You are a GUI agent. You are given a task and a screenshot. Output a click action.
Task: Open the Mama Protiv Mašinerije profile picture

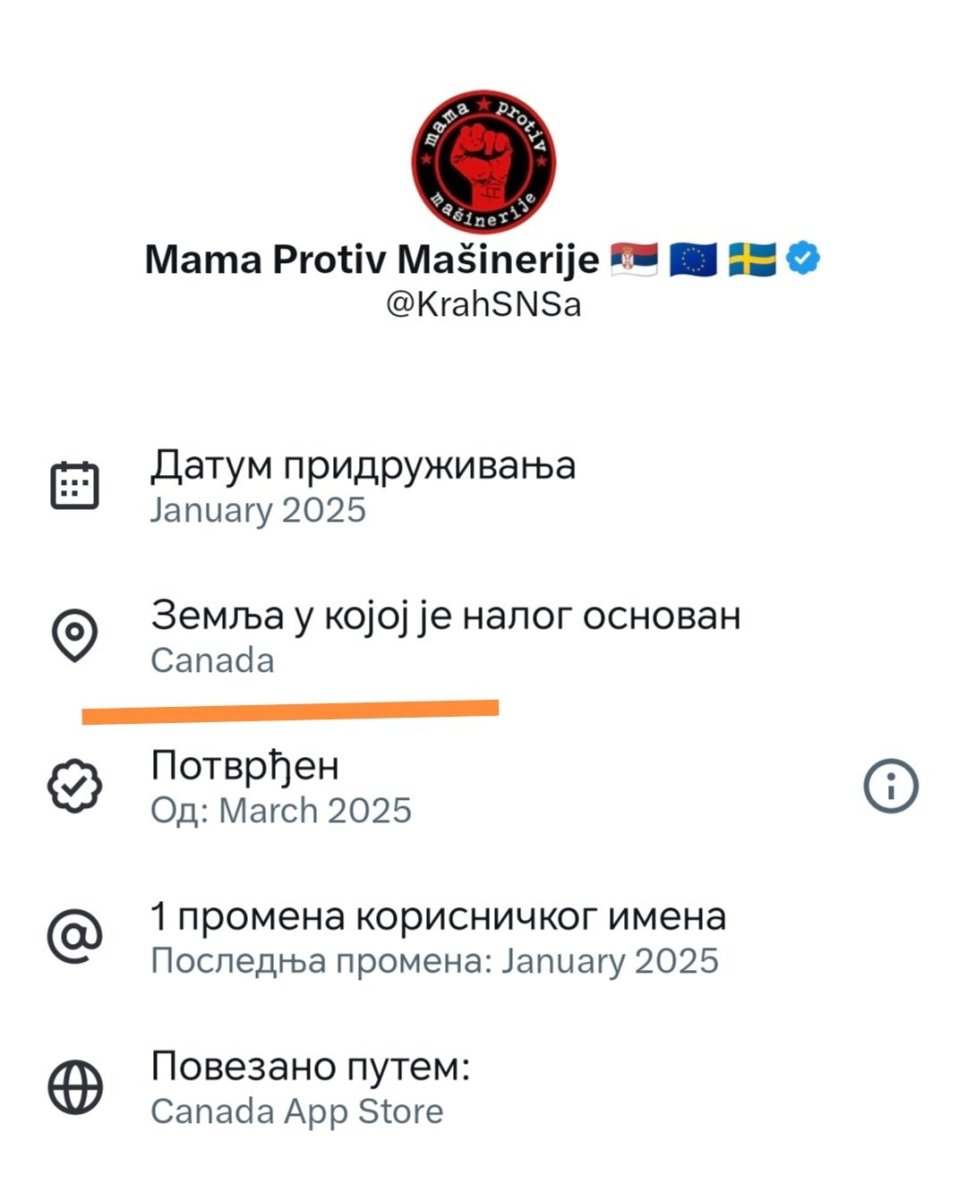pos(483,159)
